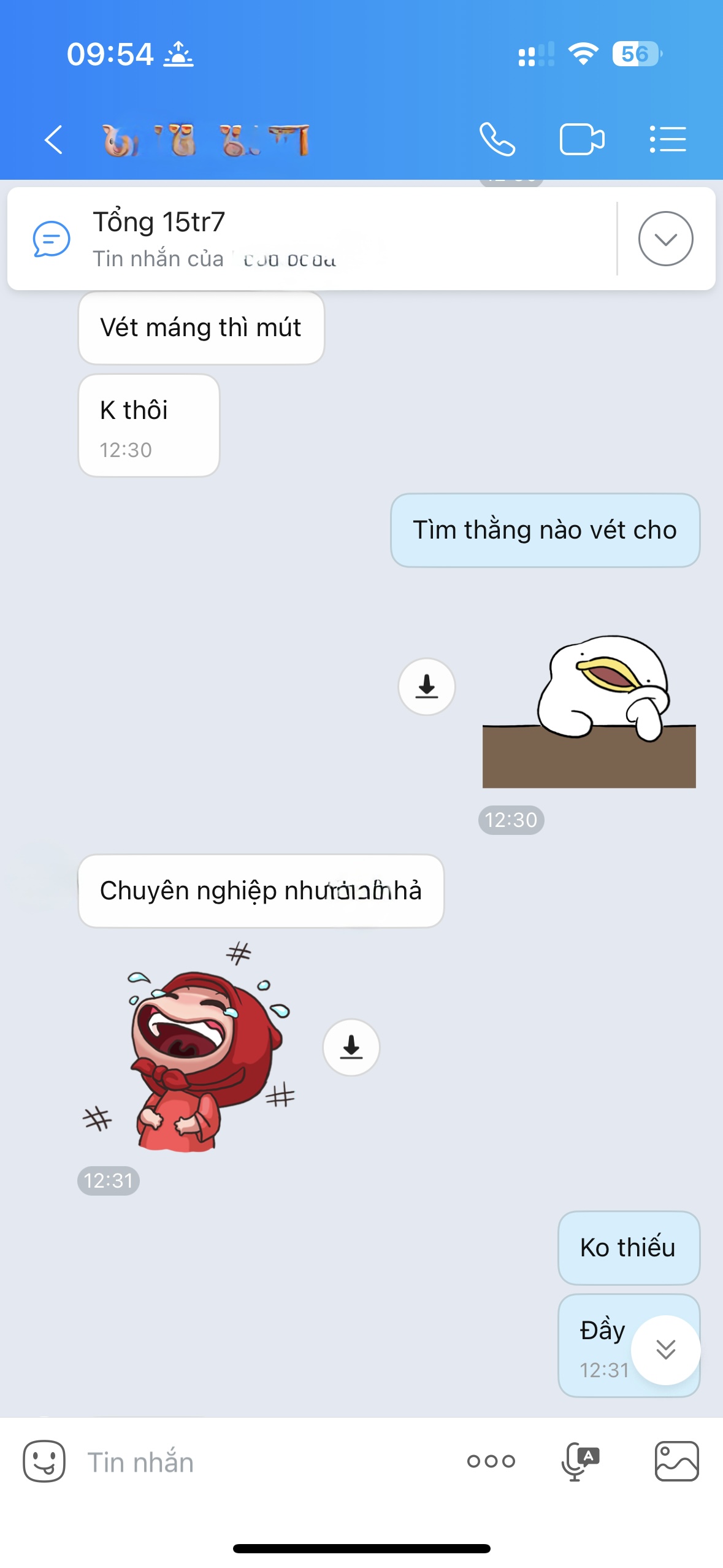
Task: Open the conversation options menu
Action: 668,140
